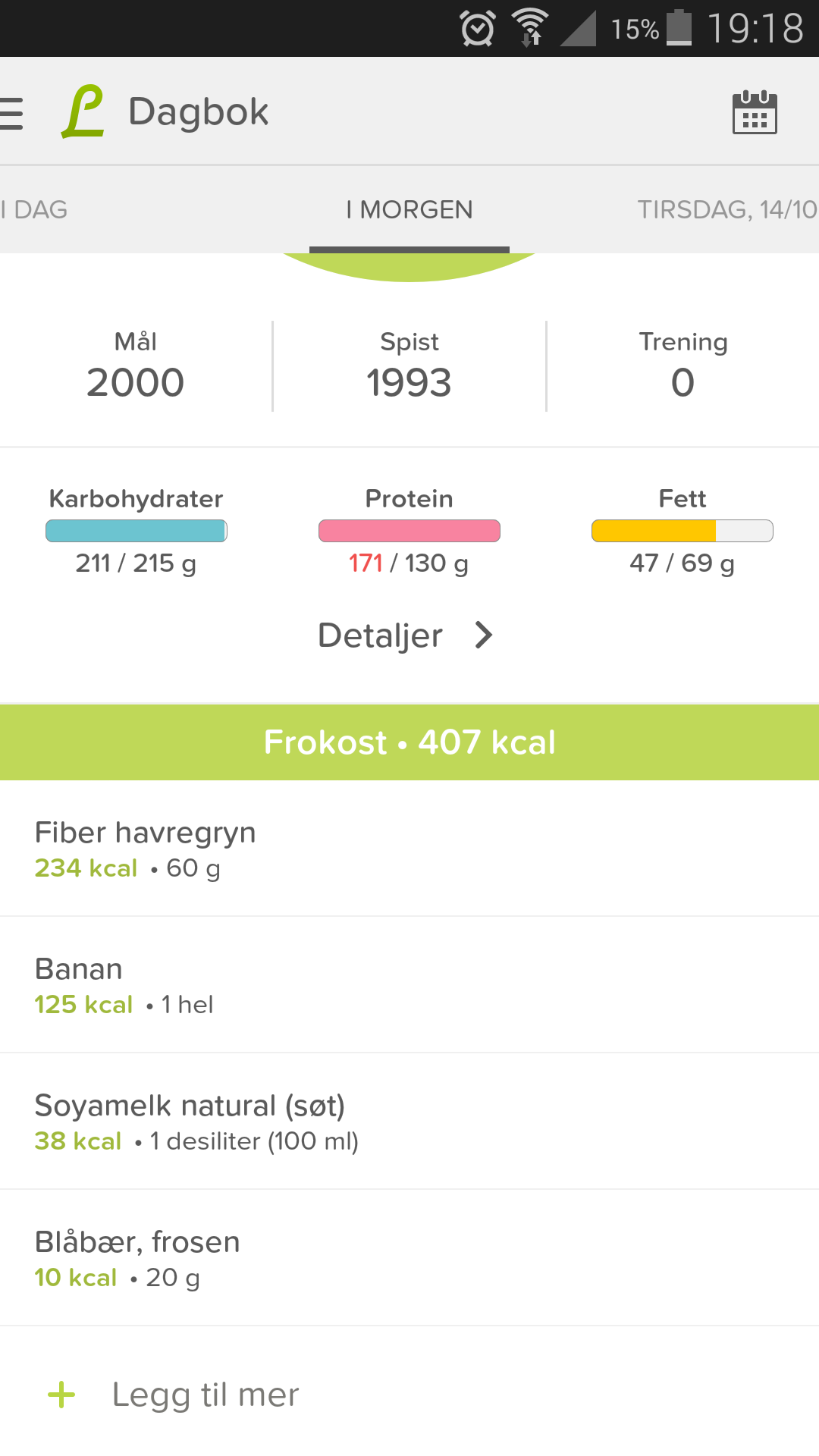Go to the Tirsdag 14/10 tab
The height and width of the screenshot is (1456, 819).
click(x=726, y=209)
